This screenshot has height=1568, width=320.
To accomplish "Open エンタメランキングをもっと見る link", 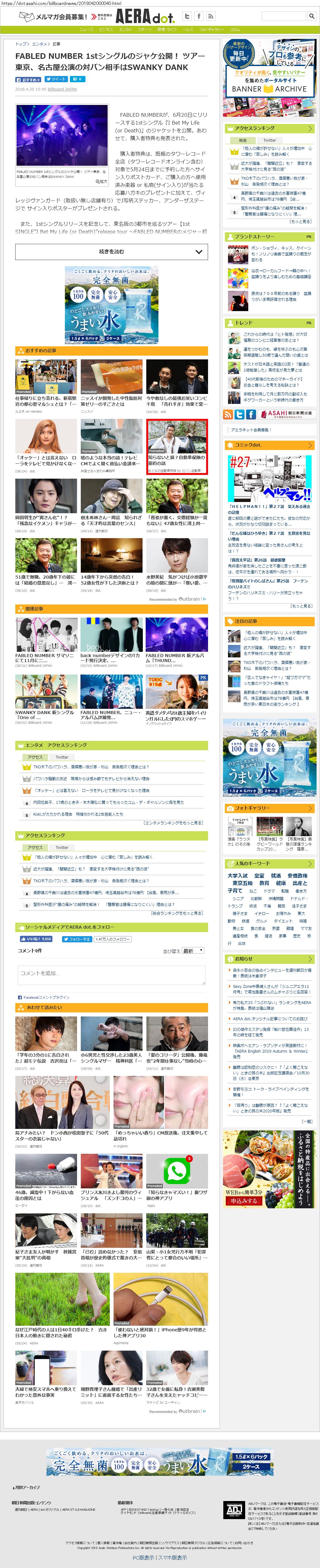I will [x=173, y=822].
